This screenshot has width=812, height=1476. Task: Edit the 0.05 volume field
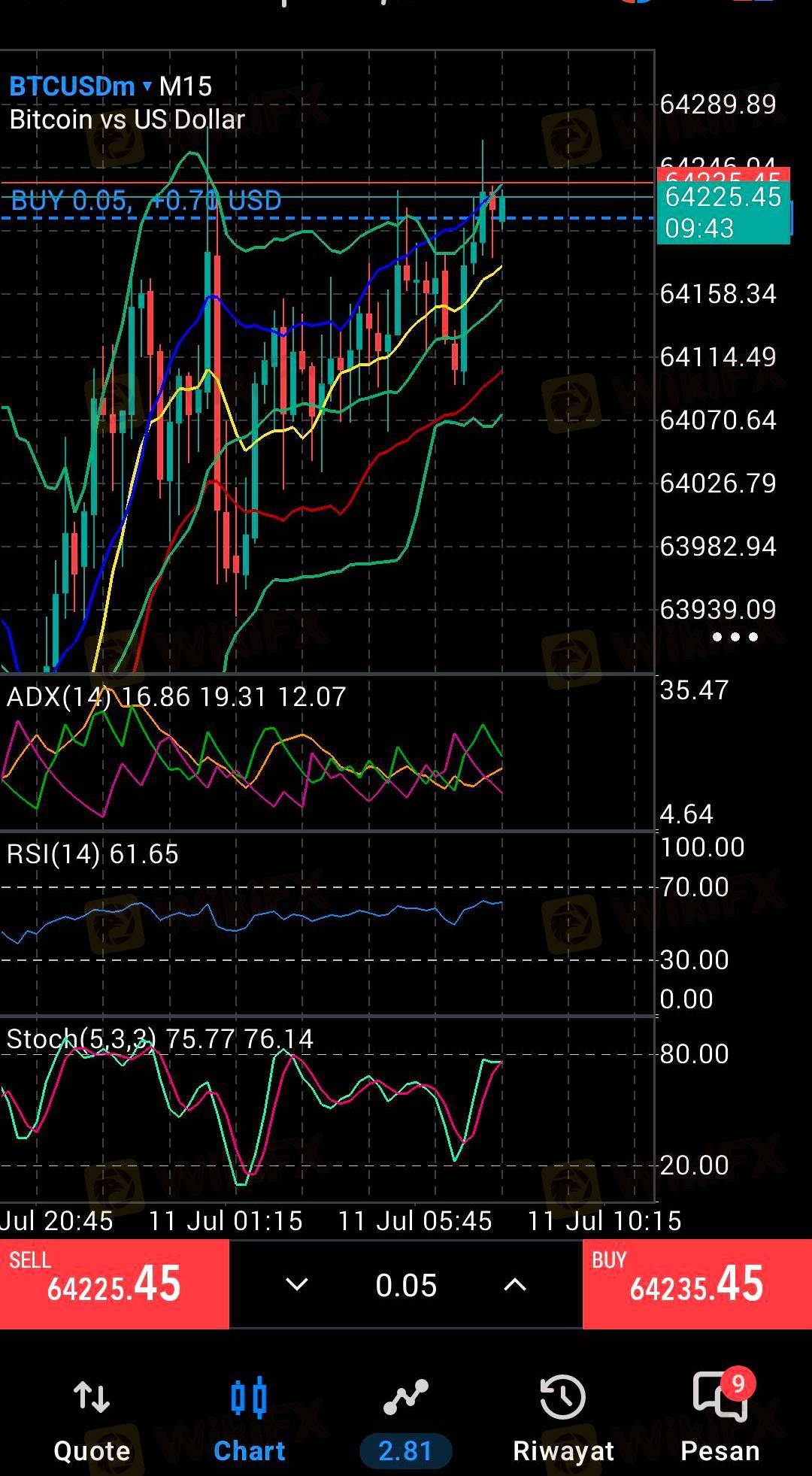tap(406, 1285)
